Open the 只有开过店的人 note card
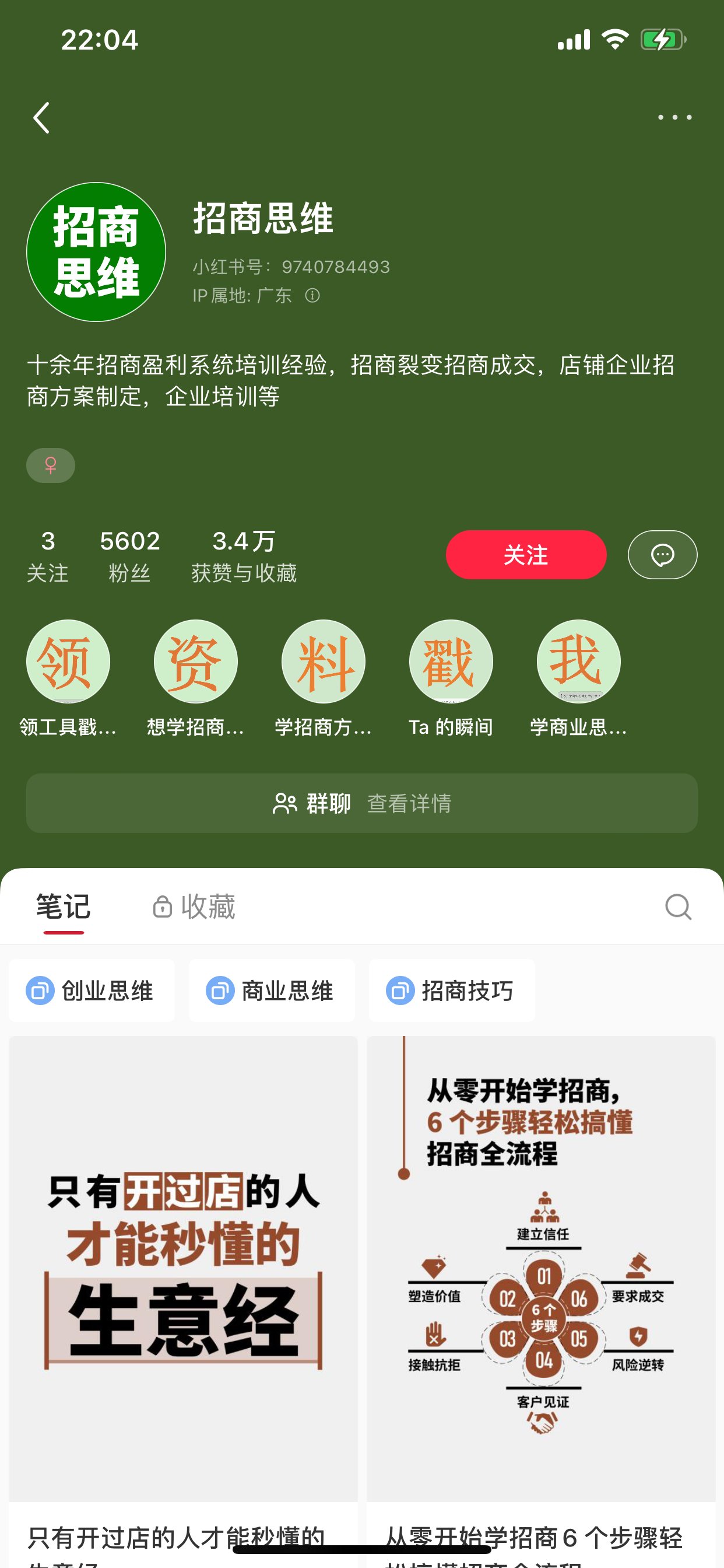Screen dimensions: 724x1568 (183, 1269)
